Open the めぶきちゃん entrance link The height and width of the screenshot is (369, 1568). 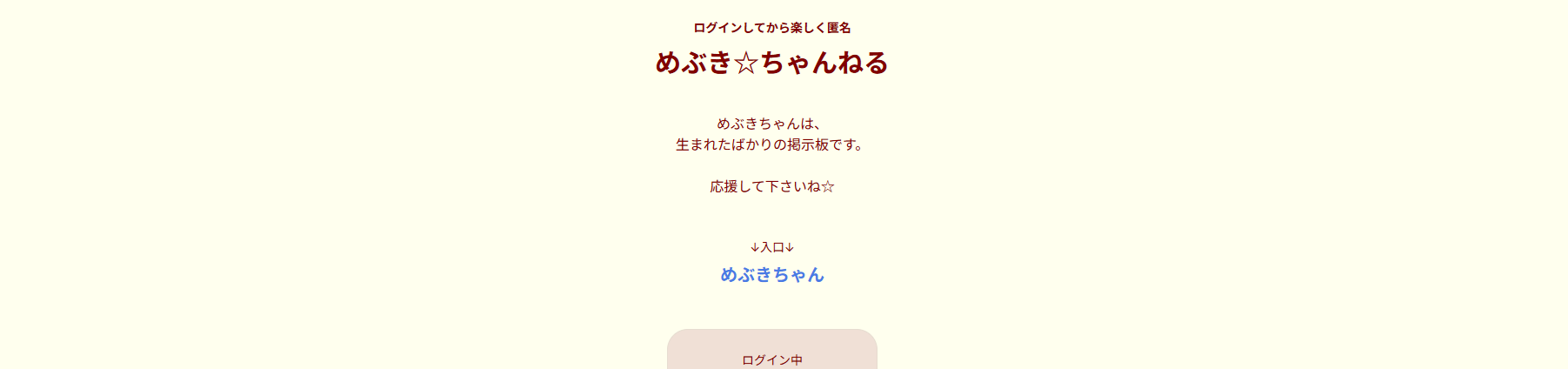771,275
